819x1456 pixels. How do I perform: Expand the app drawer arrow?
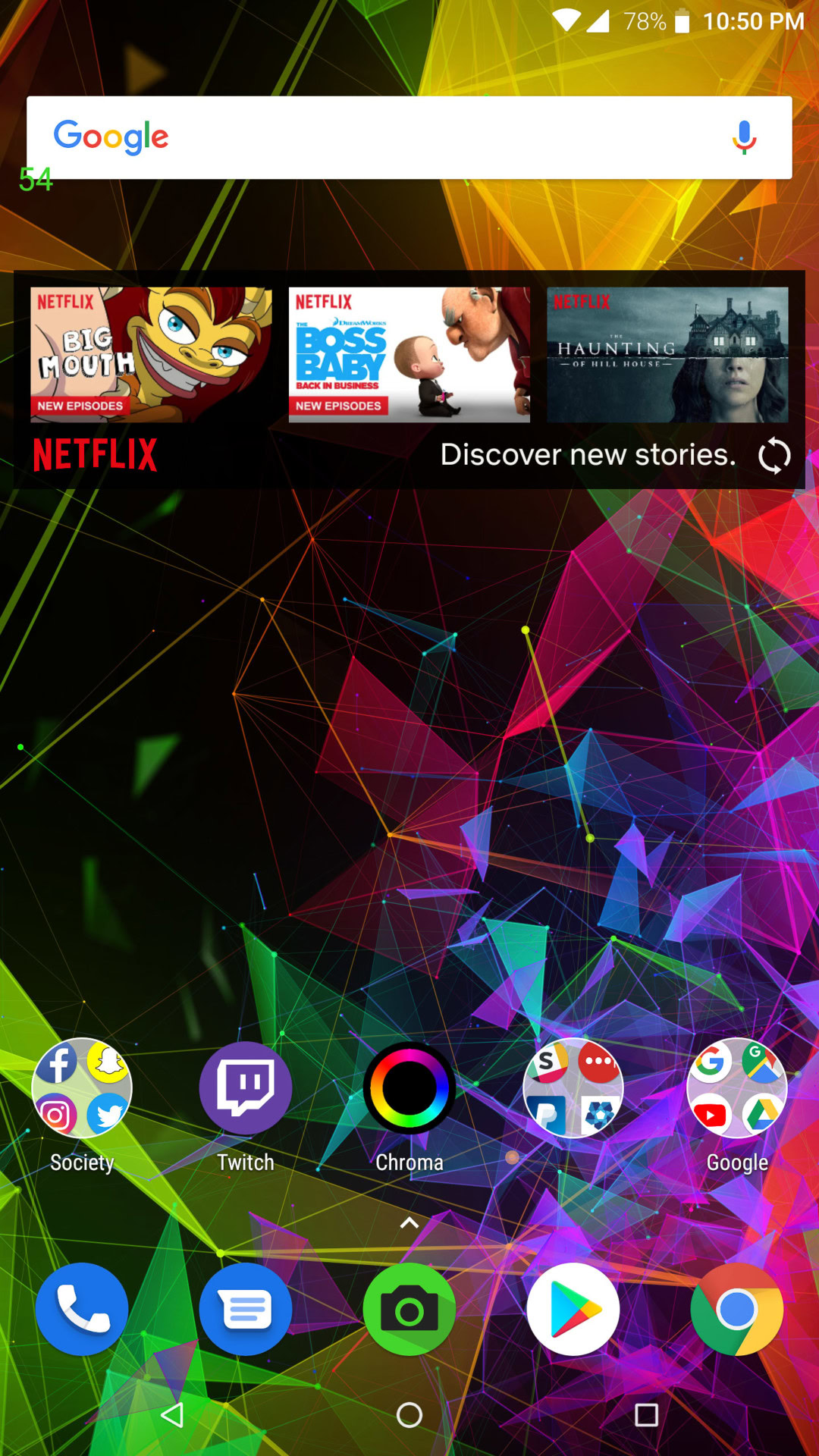409,1222
